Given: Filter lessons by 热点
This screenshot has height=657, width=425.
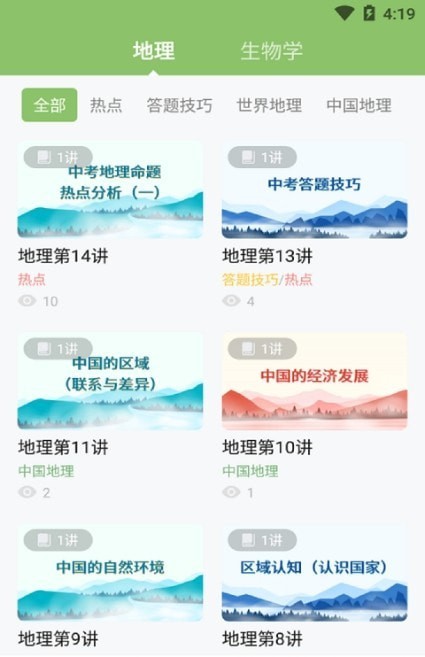Looking at the screenshot, I should click(106, 105).
